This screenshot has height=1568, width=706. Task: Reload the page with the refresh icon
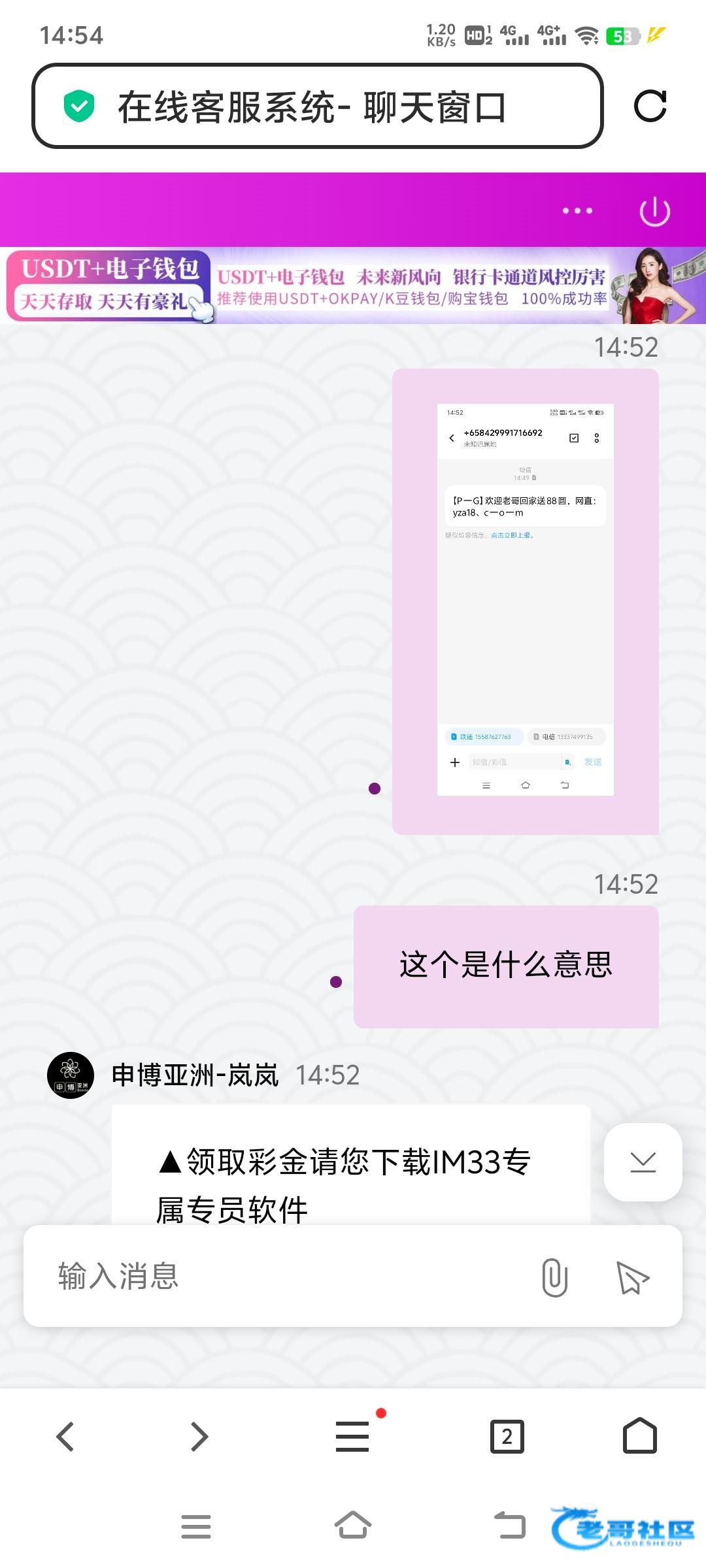pyautogui.click(x=650, y=106)
